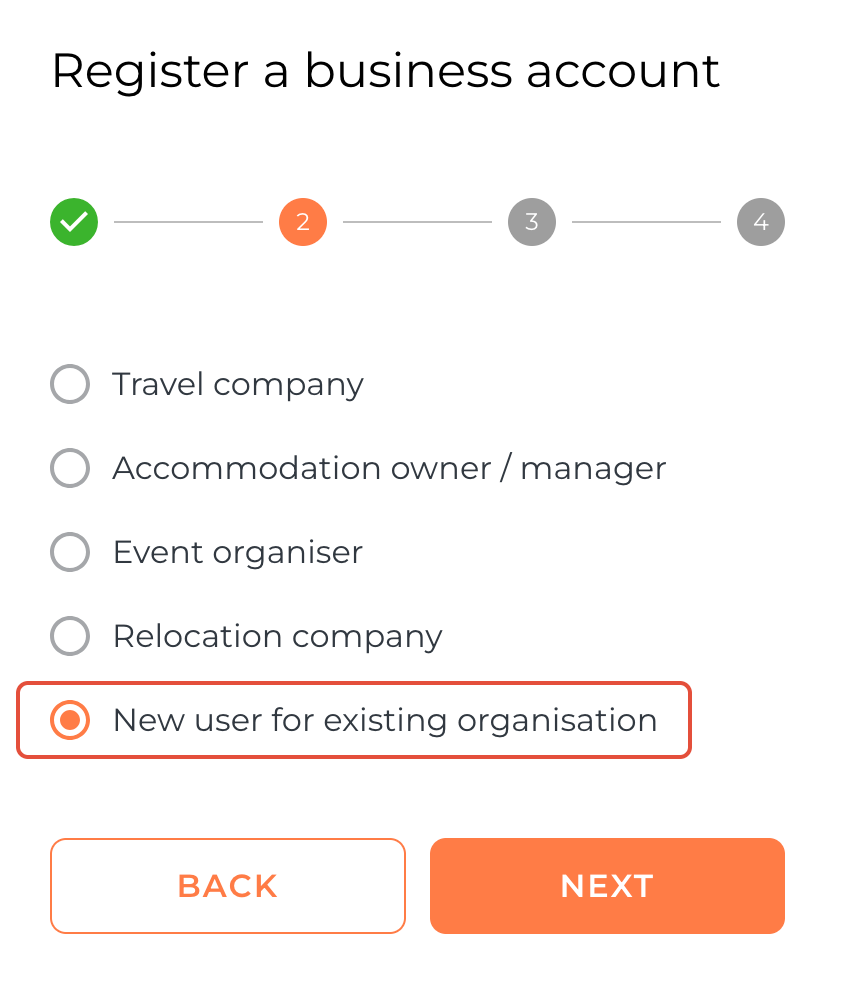Image resolution: width=850 pixels, height=996 pixels.
Task: Select Relocation company radio button
Action: (x=70, y=636)
